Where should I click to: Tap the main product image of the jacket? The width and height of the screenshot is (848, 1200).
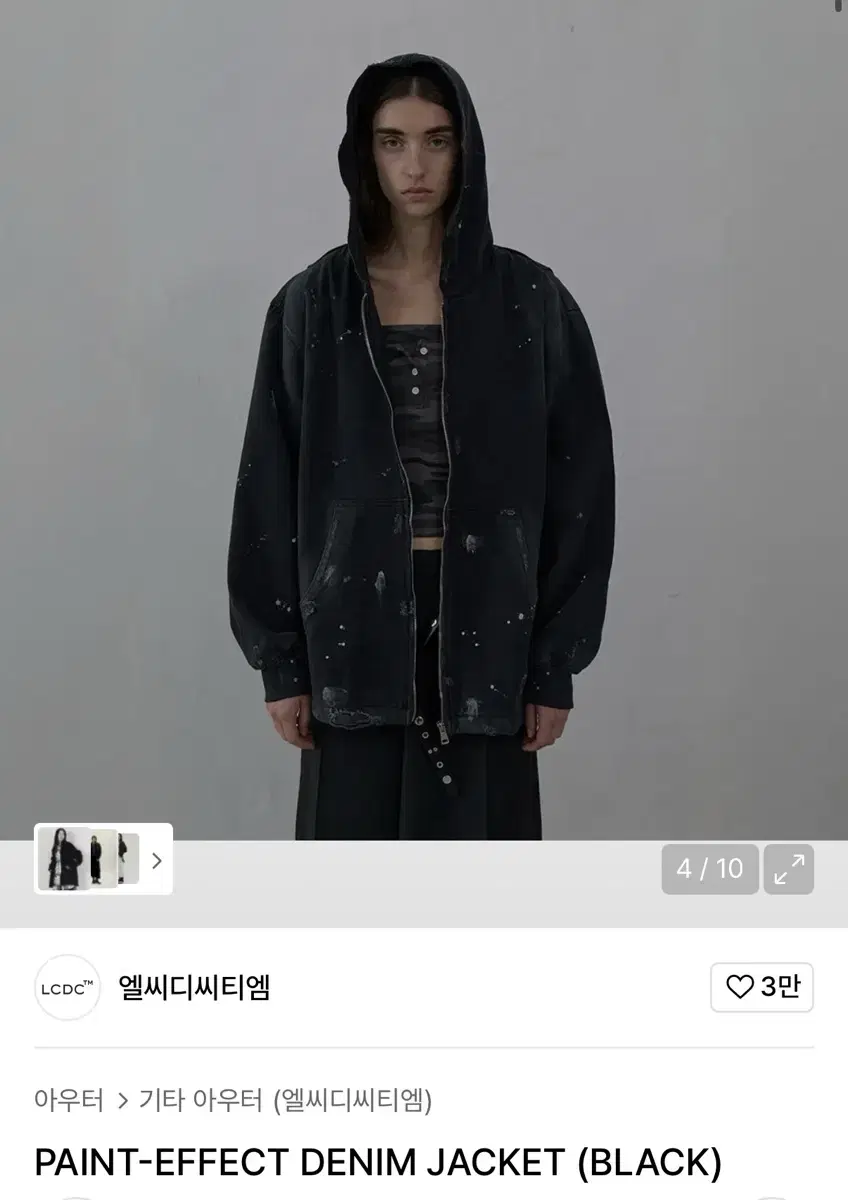click(424, 450)
